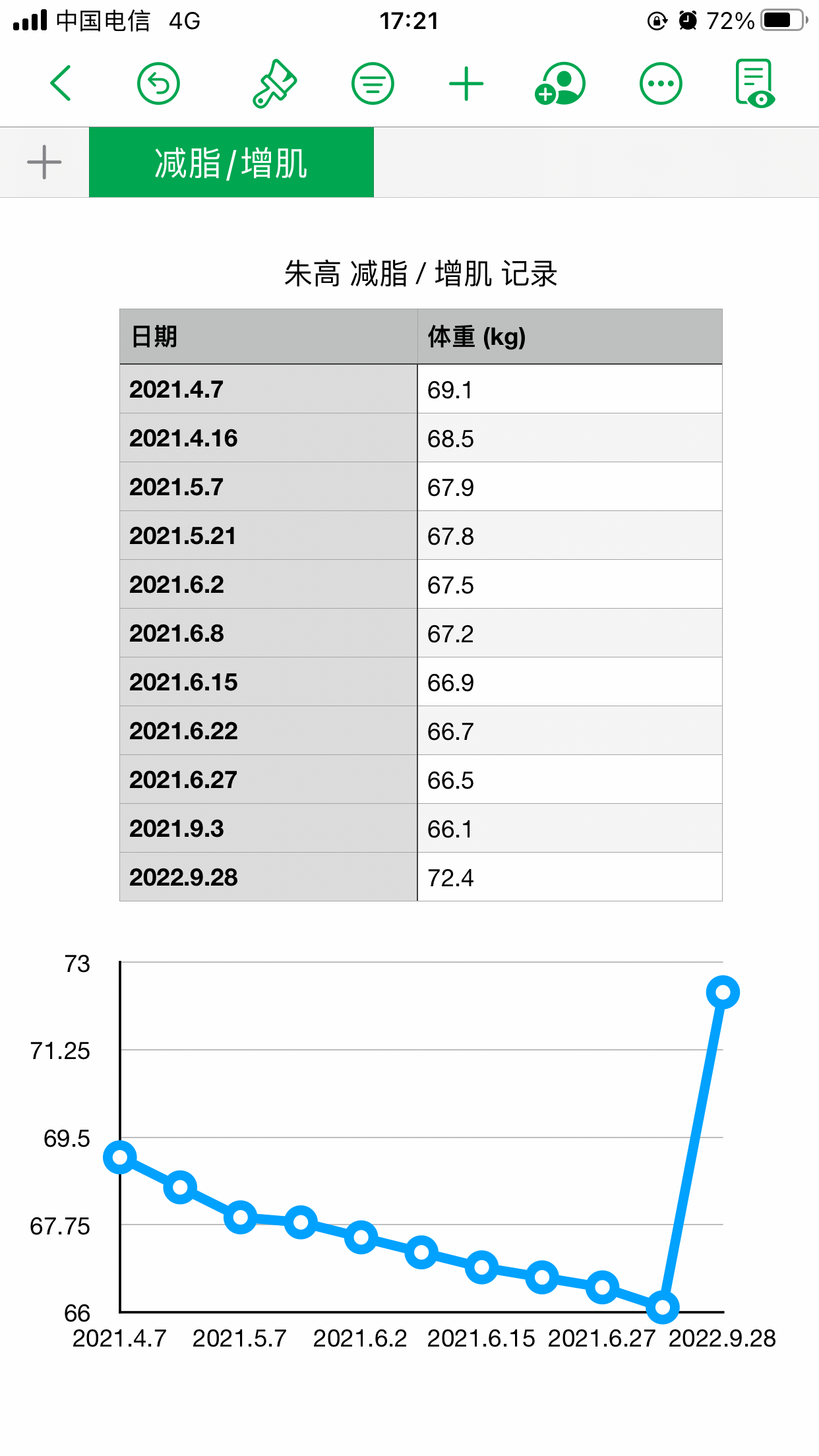Add a new sheet tab
The image size is (819, 1456).
tap(44, 162)
